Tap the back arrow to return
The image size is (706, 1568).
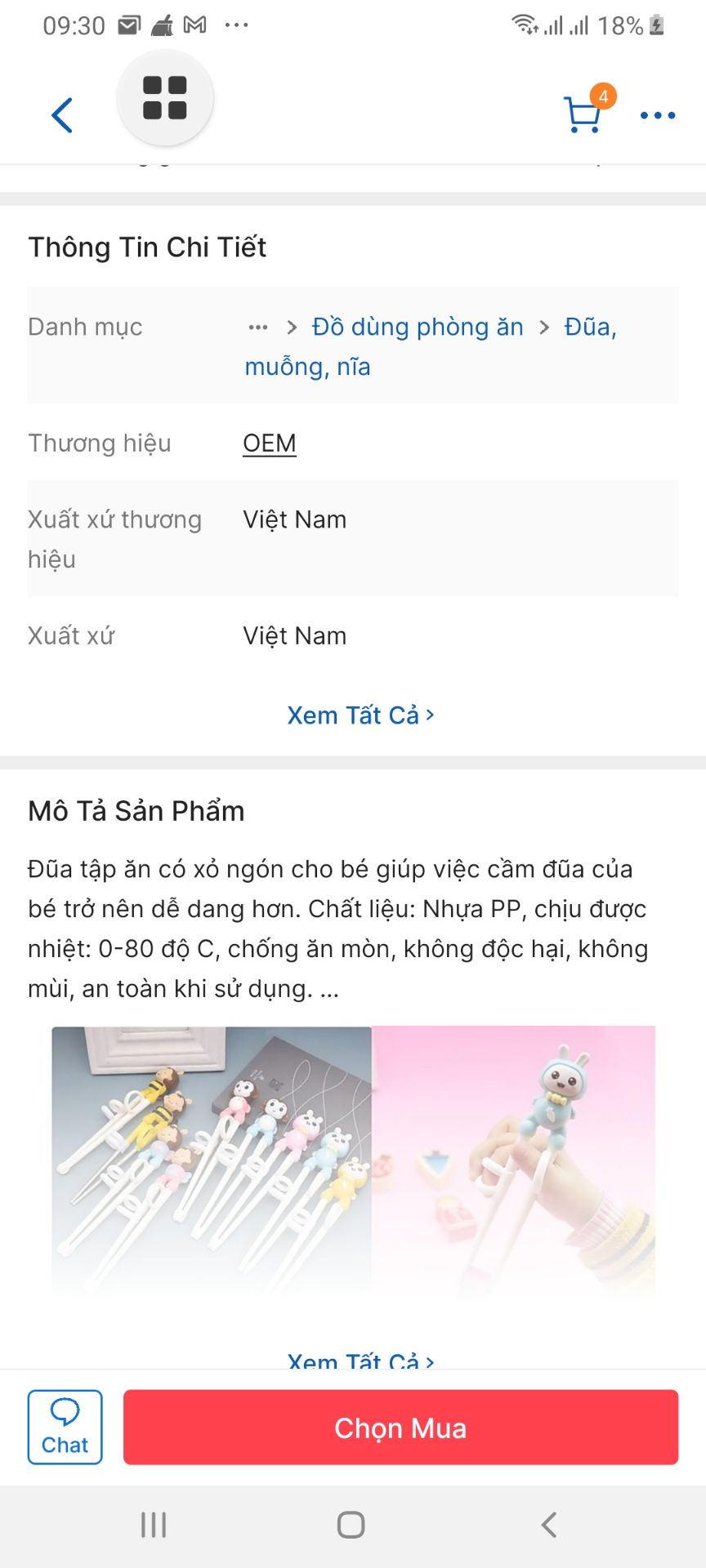point(64,115)
